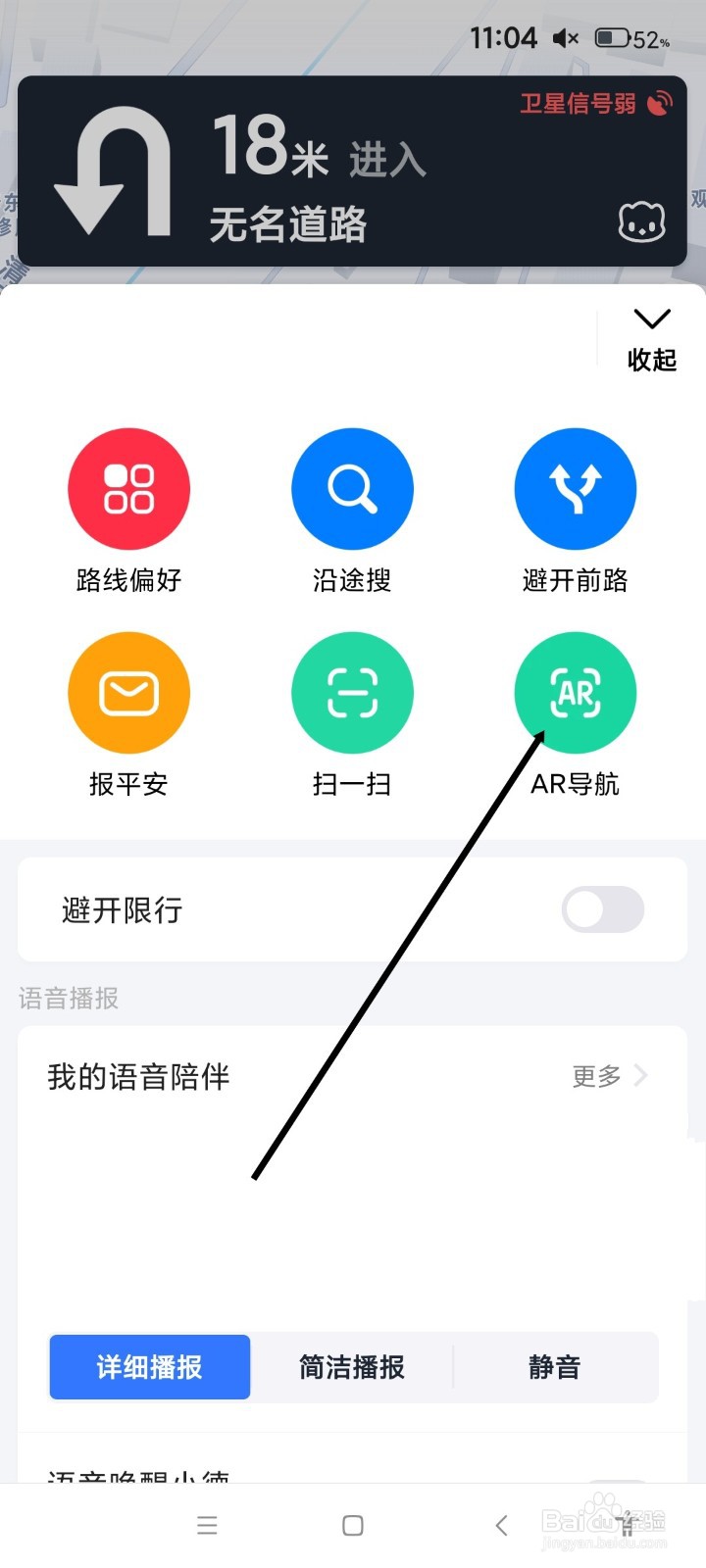Tap the 报平安 envelope icon

[128, 692]
